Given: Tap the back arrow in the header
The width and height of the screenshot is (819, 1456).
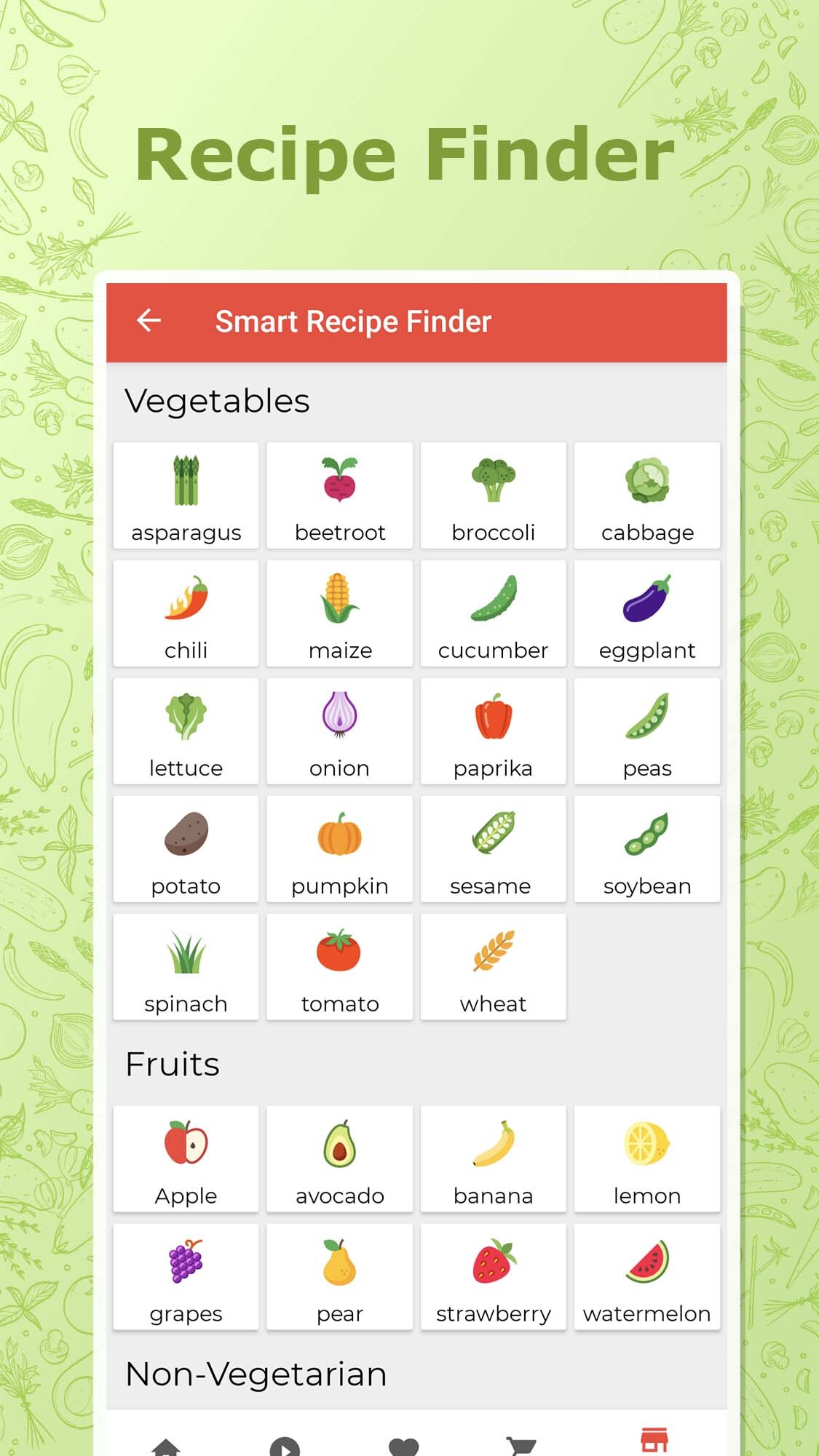Looking at the screenshot, I should pyautogui.click(x=149, y=321).
